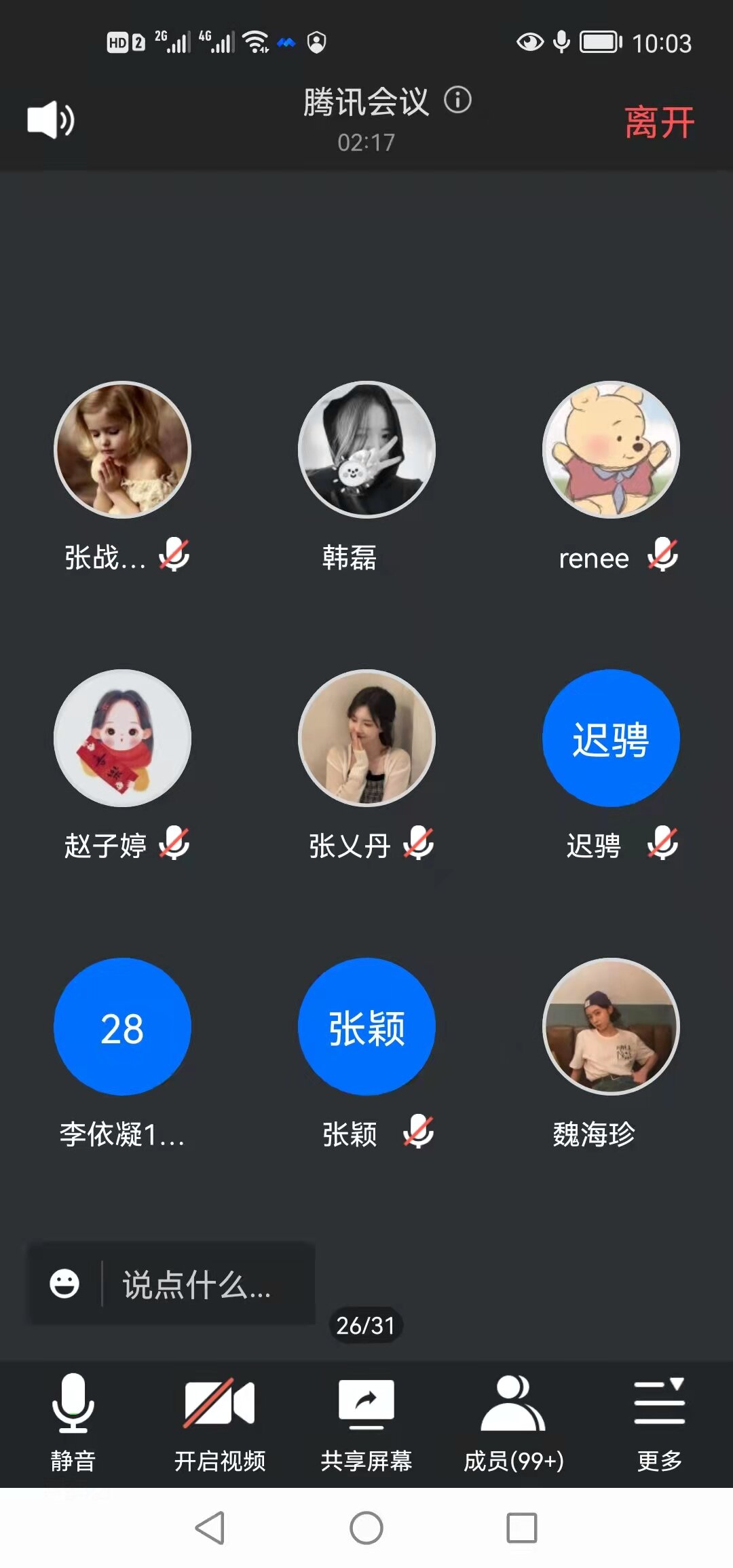The width and height of the screenshot is (733, 1568).
Task: Select participant 赵子婷's avatar
Action: (x=122, y=738)
